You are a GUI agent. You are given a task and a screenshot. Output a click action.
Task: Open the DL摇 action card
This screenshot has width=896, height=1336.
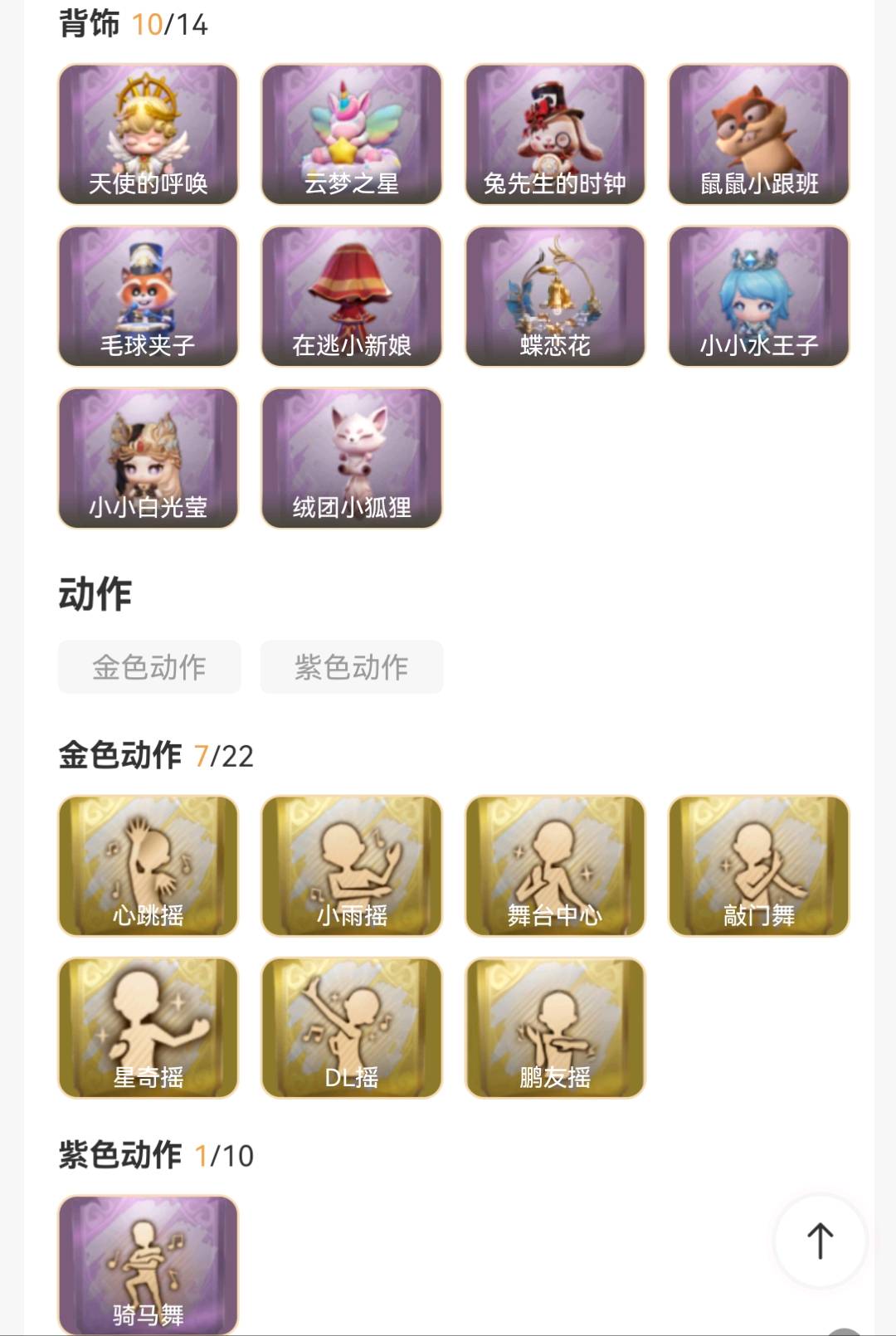click(352, 1028)
